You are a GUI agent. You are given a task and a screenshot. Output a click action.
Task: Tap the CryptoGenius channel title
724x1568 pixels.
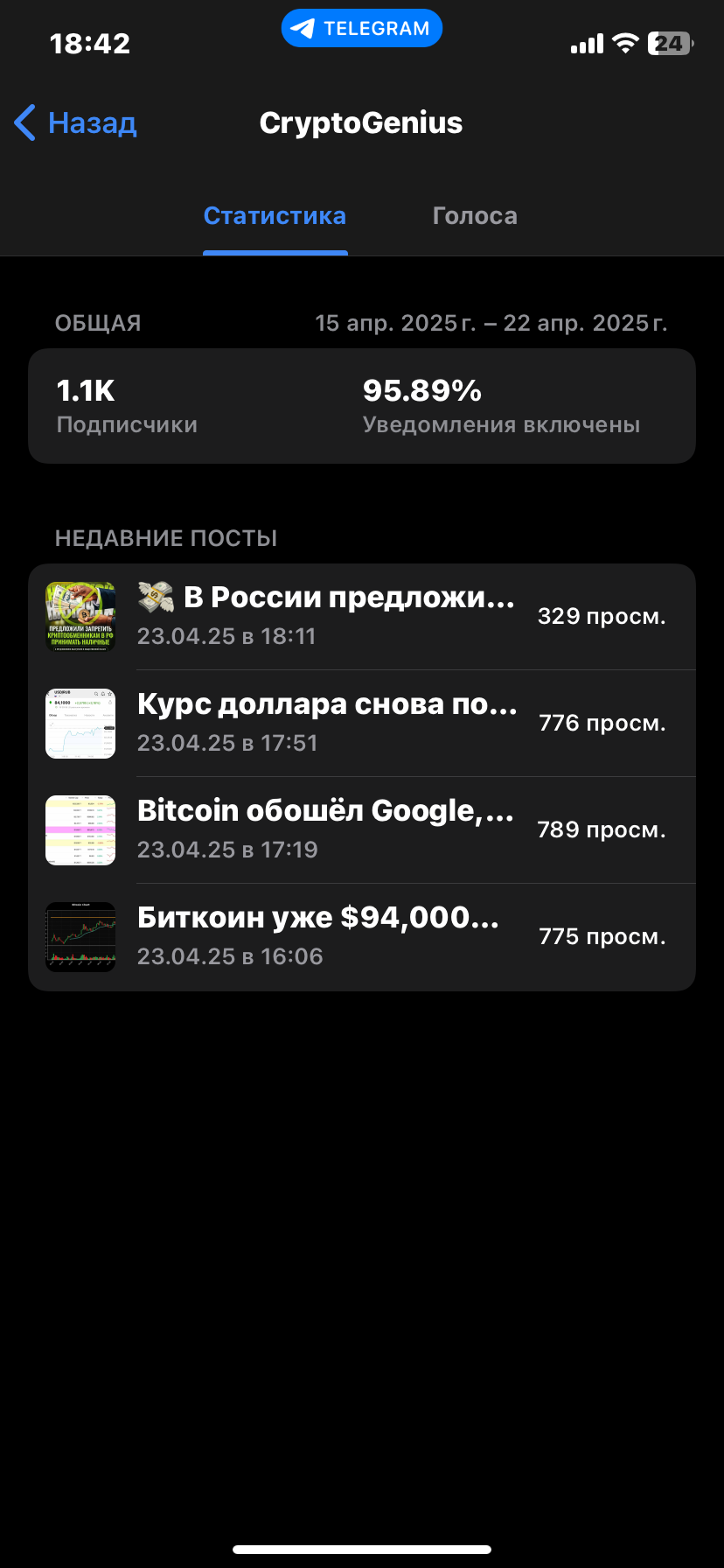362,123
